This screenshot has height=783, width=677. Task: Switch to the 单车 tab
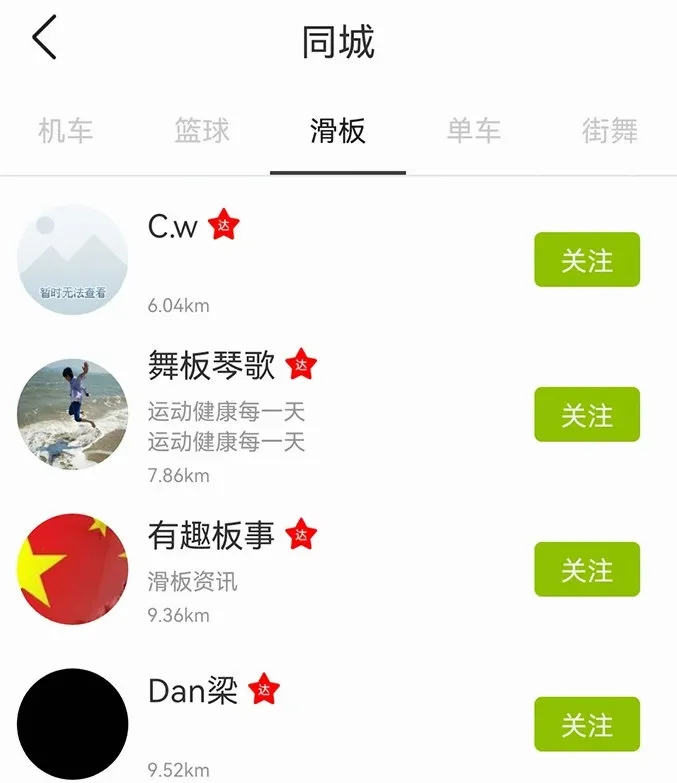[473, 131]
